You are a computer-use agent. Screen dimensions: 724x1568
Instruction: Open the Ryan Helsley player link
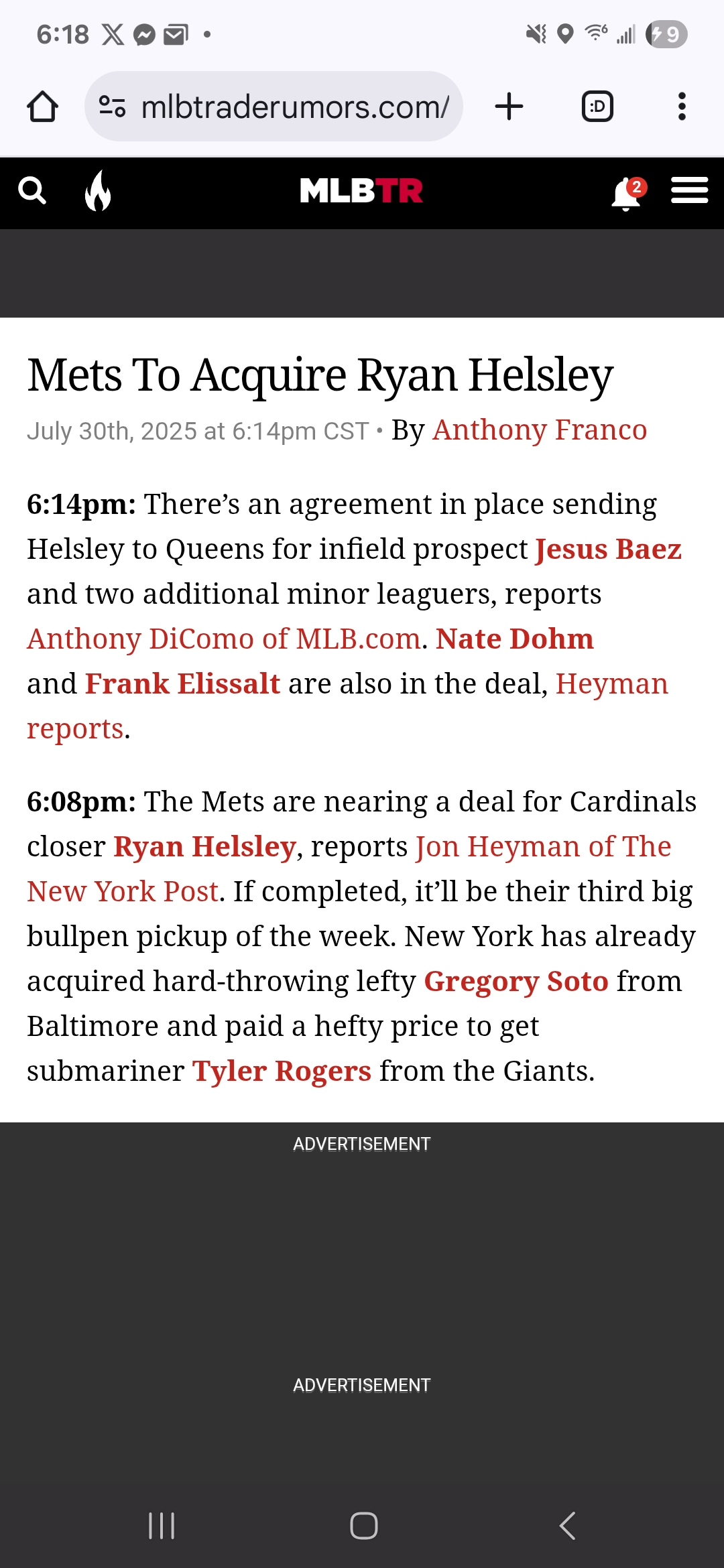pos(204,846)
